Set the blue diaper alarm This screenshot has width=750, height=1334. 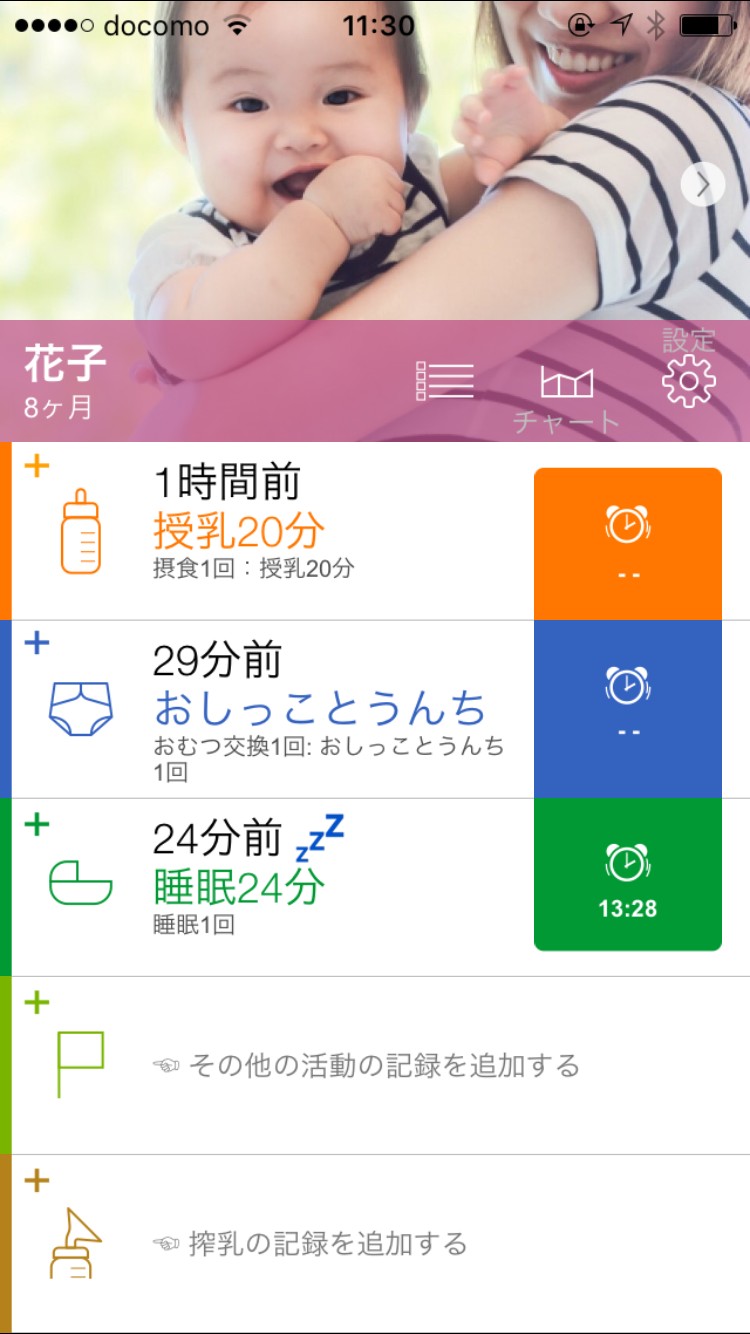click(627, 708)
